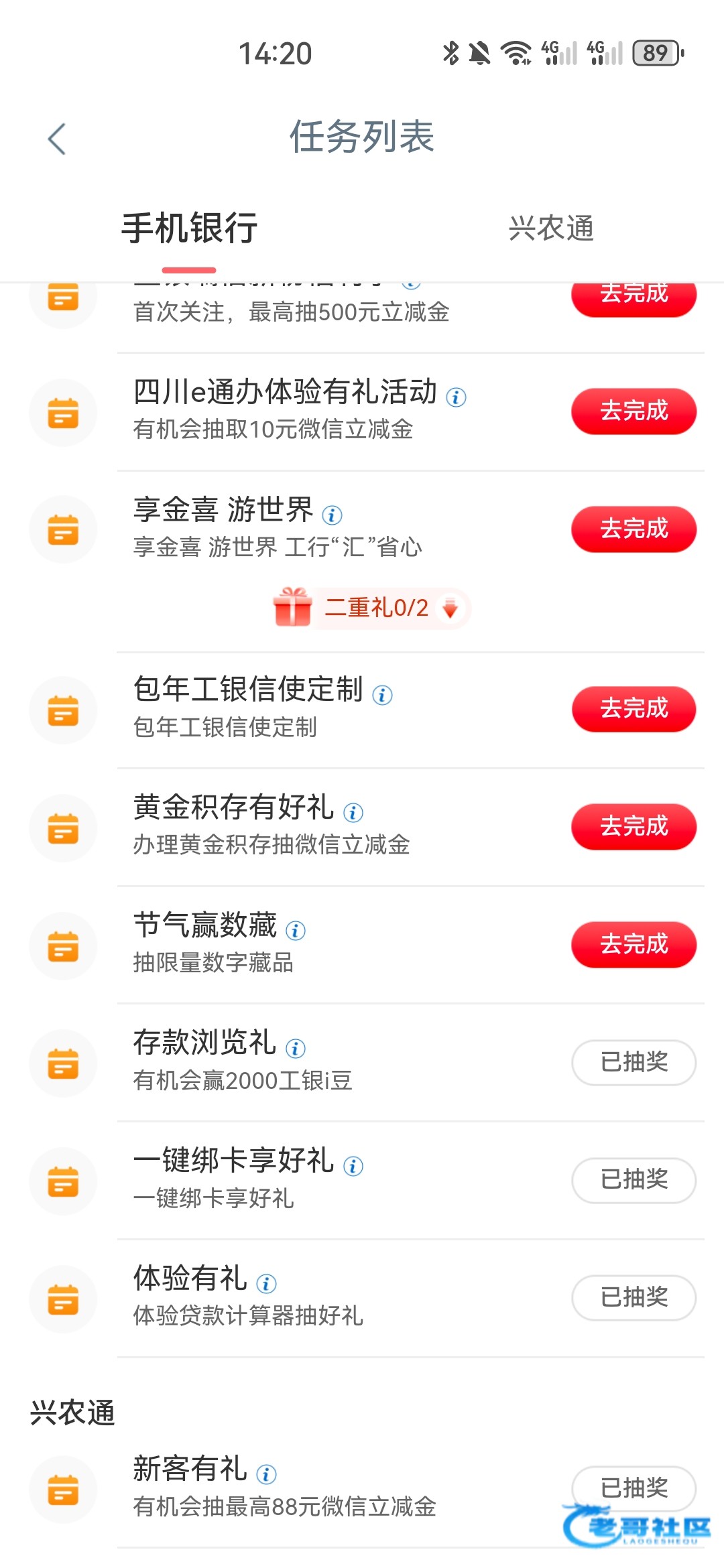This screenshot has width=724, height=1568.
Task: Tap 已抽奖 for 体验有礼
Action: tap(633, 1297)
